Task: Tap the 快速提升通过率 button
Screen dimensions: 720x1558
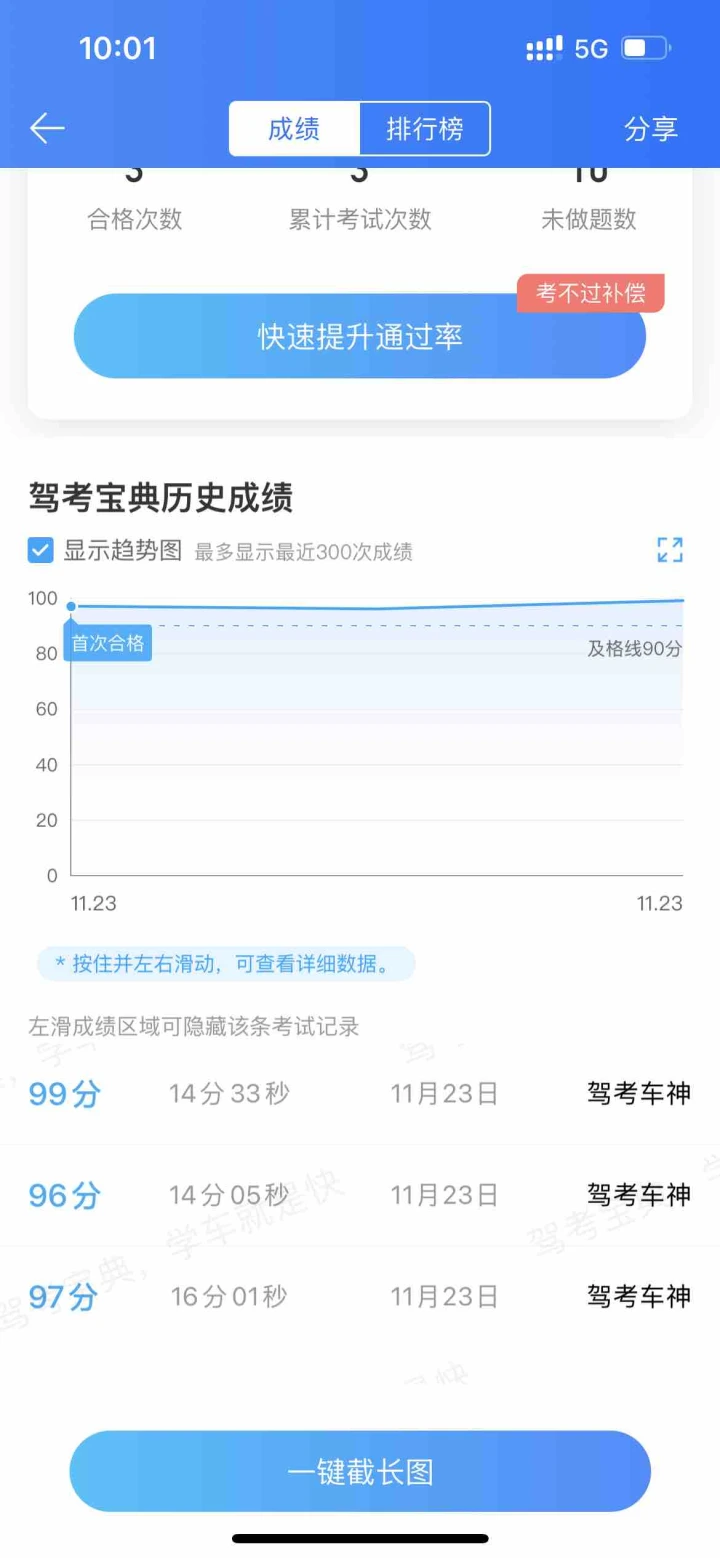Action: (360, 337)
